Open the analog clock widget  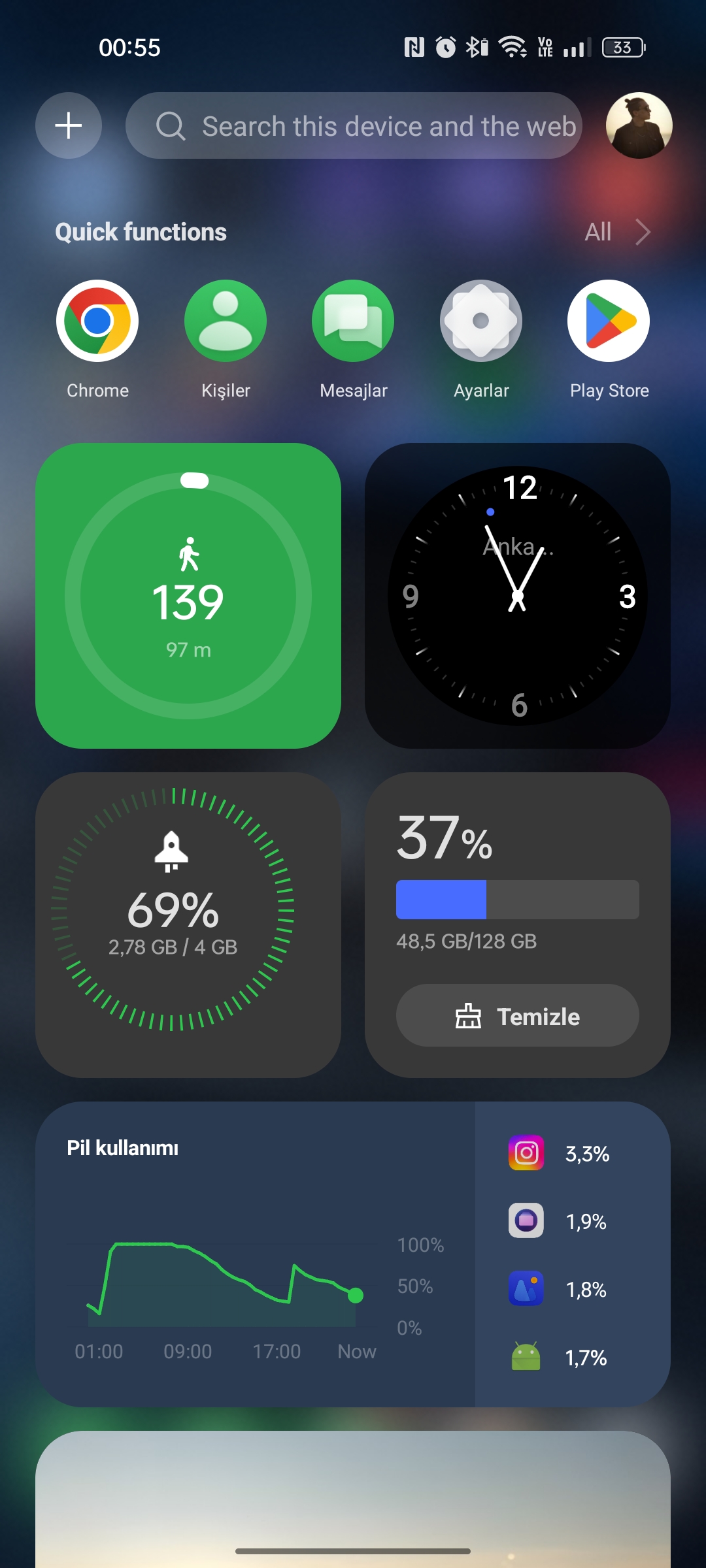point(518,596)
